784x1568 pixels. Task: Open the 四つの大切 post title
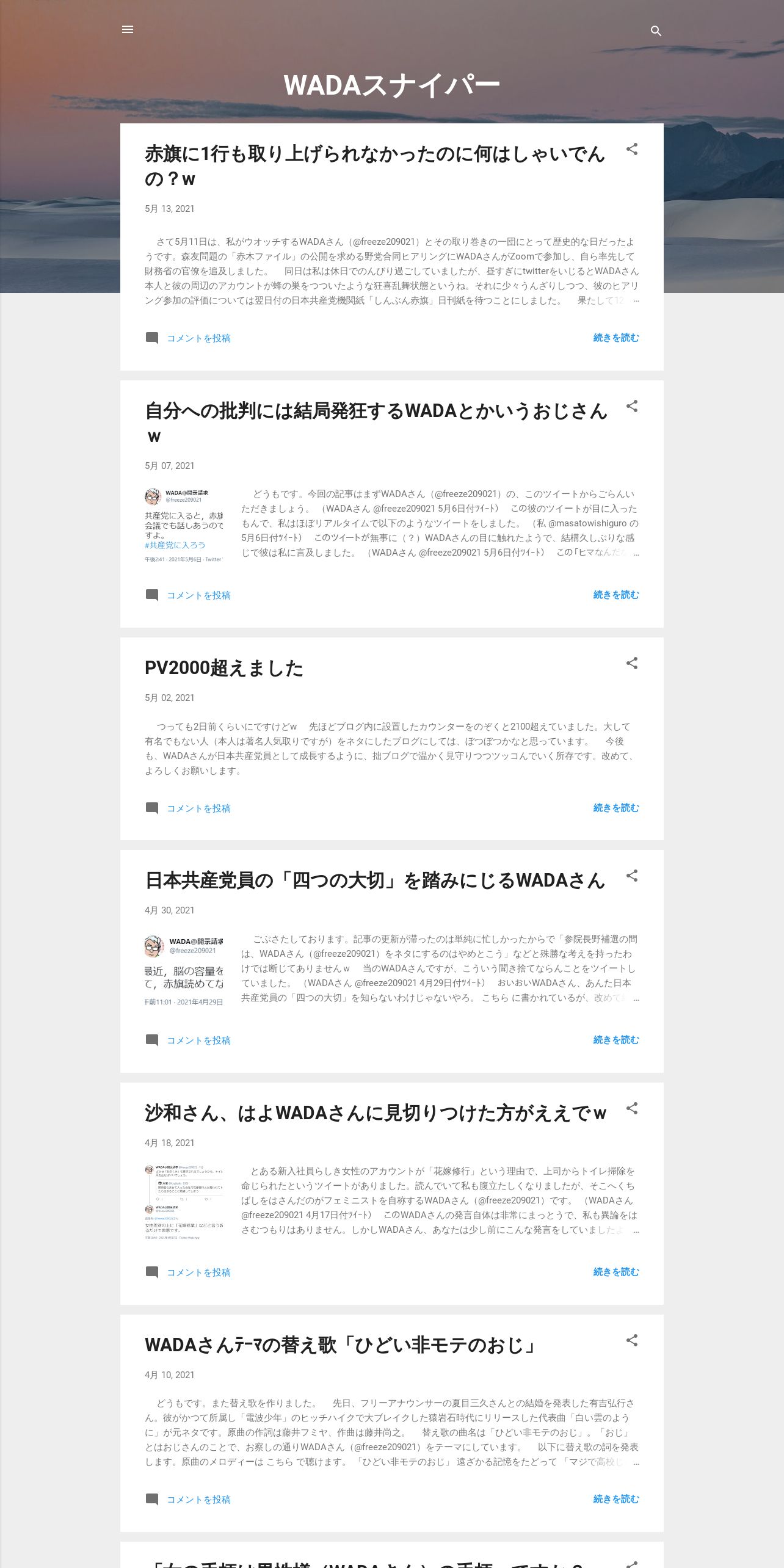point(375,880)
